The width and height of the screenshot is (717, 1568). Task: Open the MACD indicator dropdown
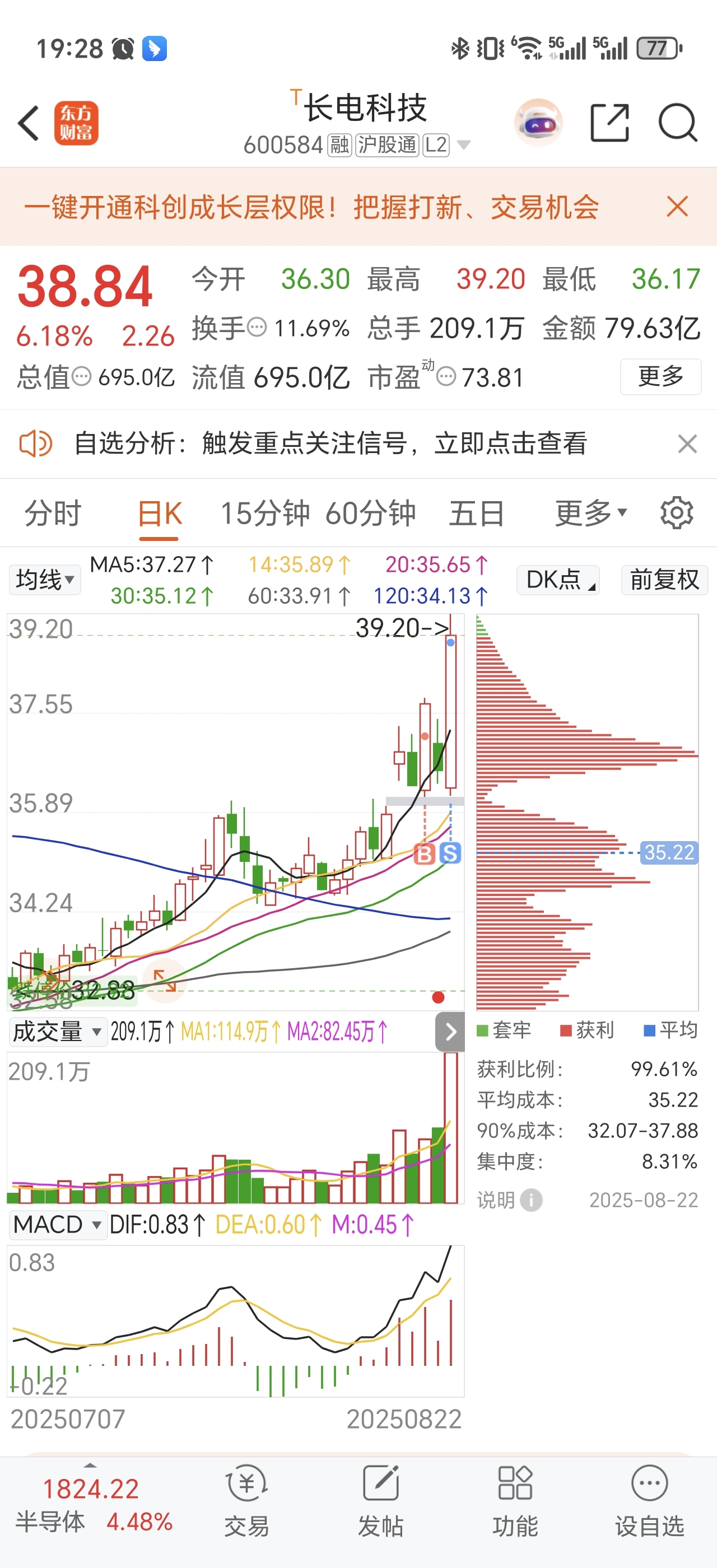pyautogui.click(x=58, y=1224)
